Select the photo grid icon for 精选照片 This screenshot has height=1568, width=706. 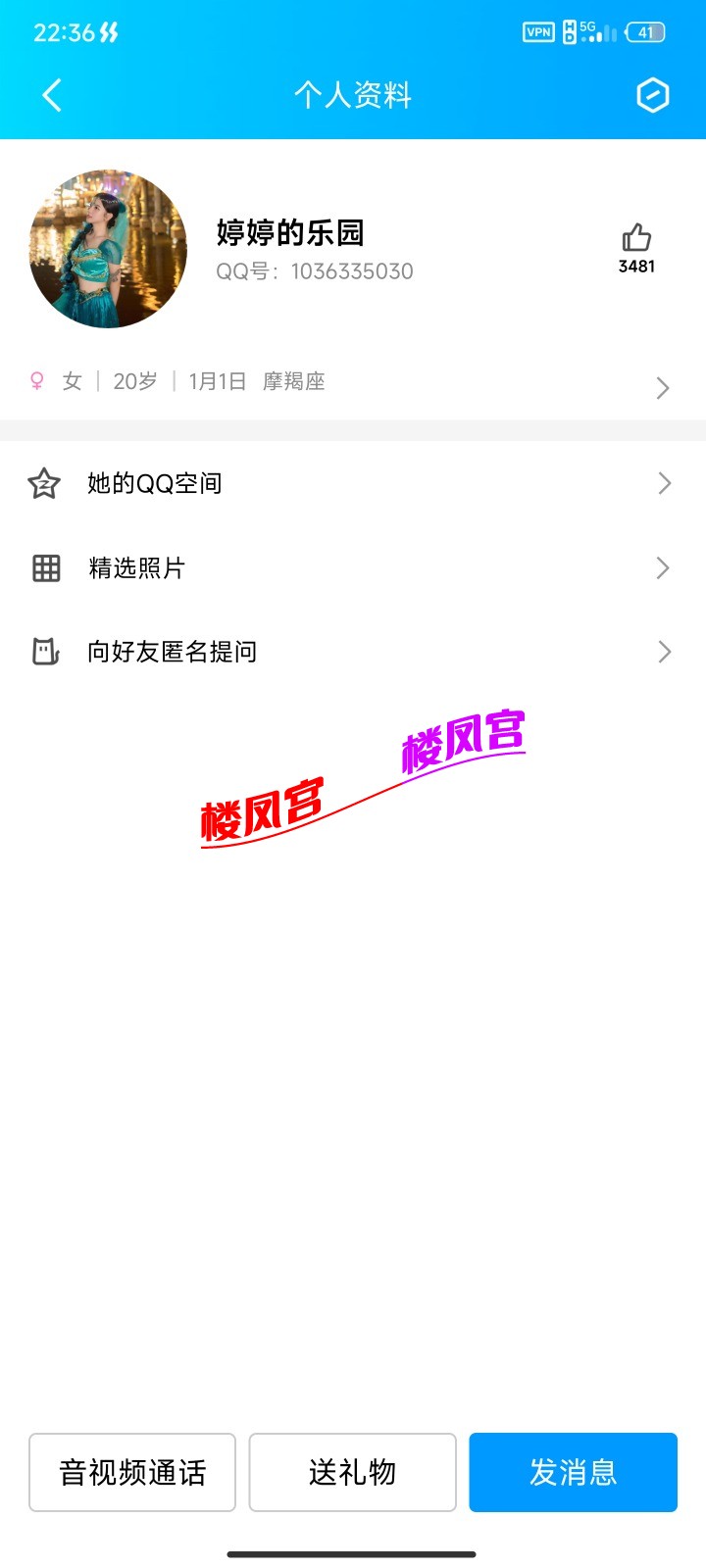tap(46, 566)
